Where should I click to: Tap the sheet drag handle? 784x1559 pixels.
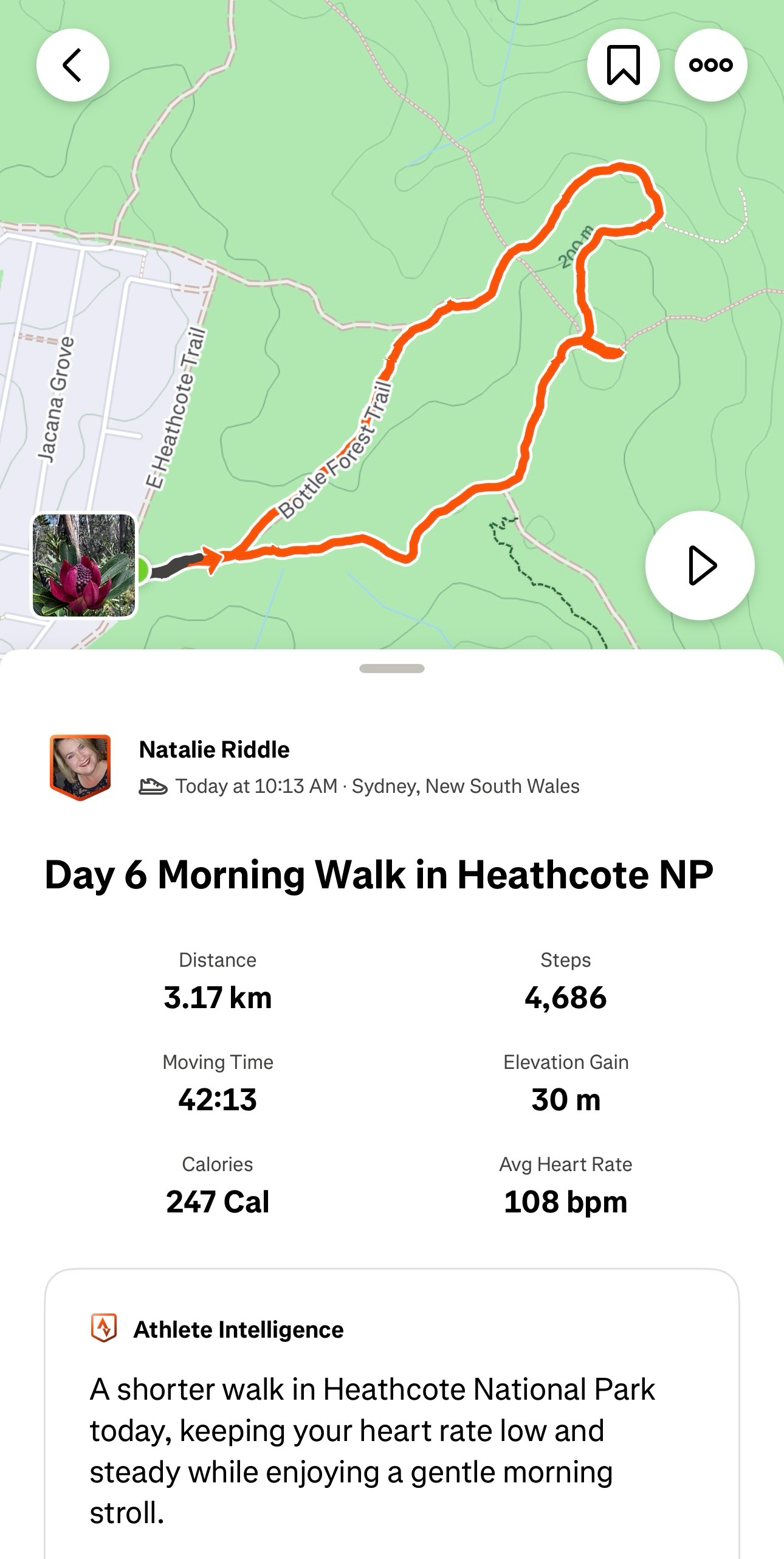(x=391, y=669)
